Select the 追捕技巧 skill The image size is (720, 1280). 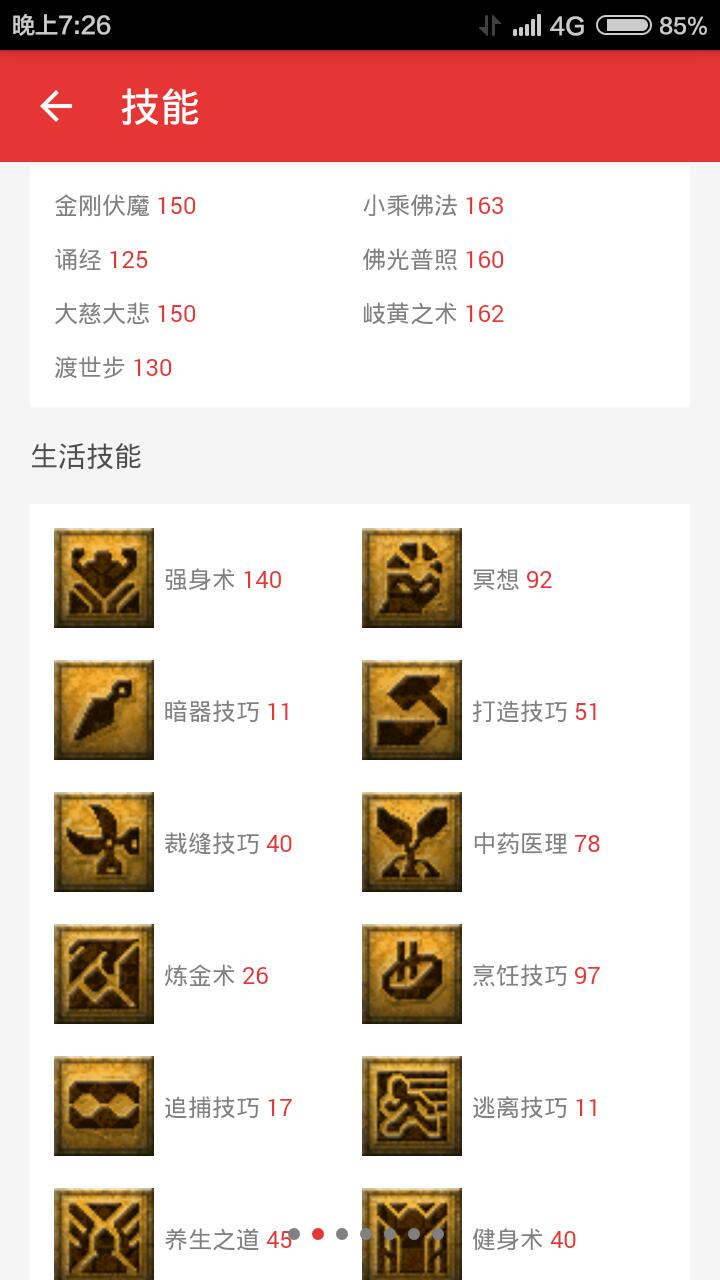pos(104,1106)
